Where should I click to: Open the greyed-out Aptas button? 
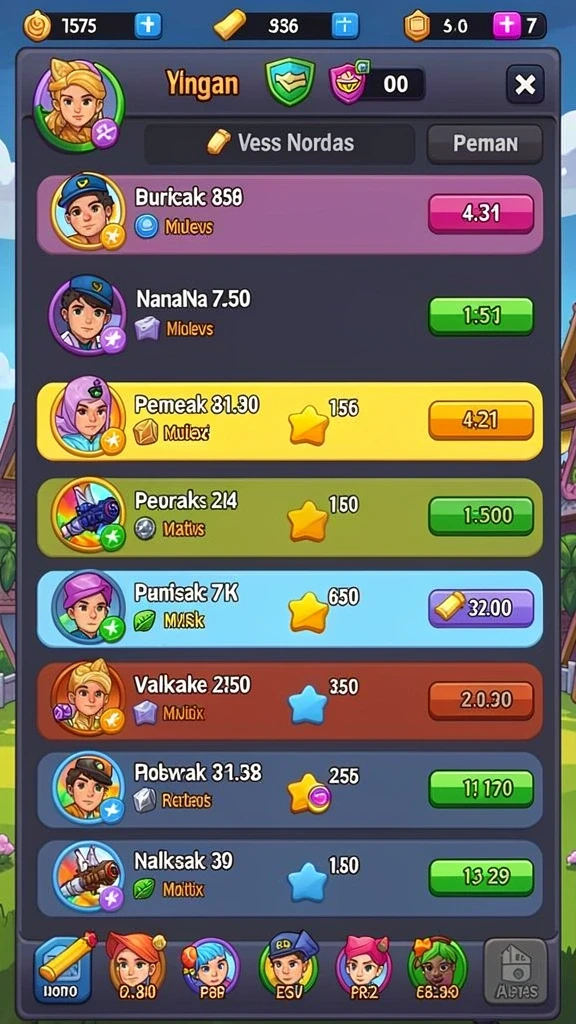515,971
